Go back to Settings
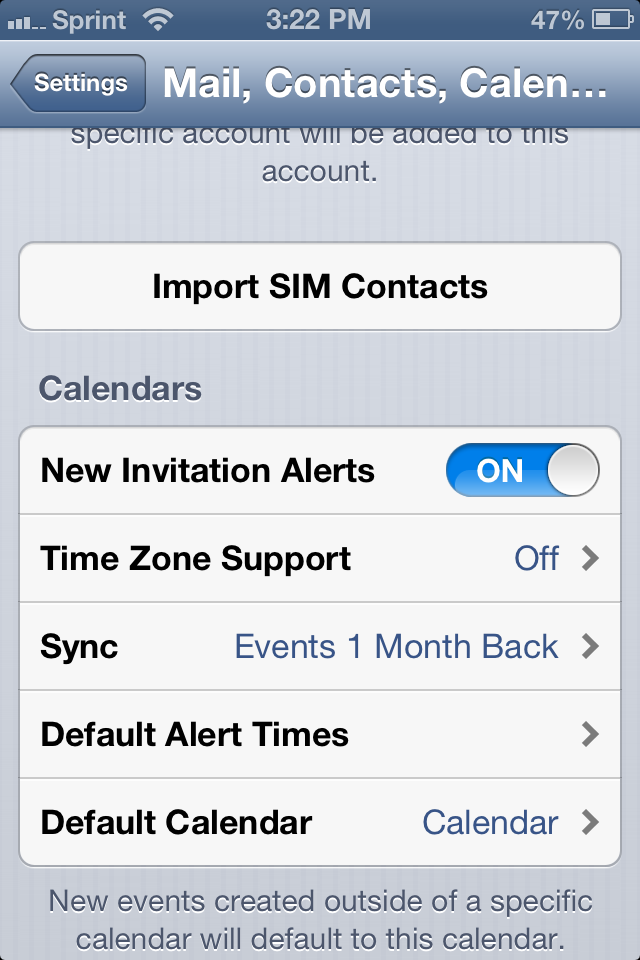640x960 pixels. [78, 83]
